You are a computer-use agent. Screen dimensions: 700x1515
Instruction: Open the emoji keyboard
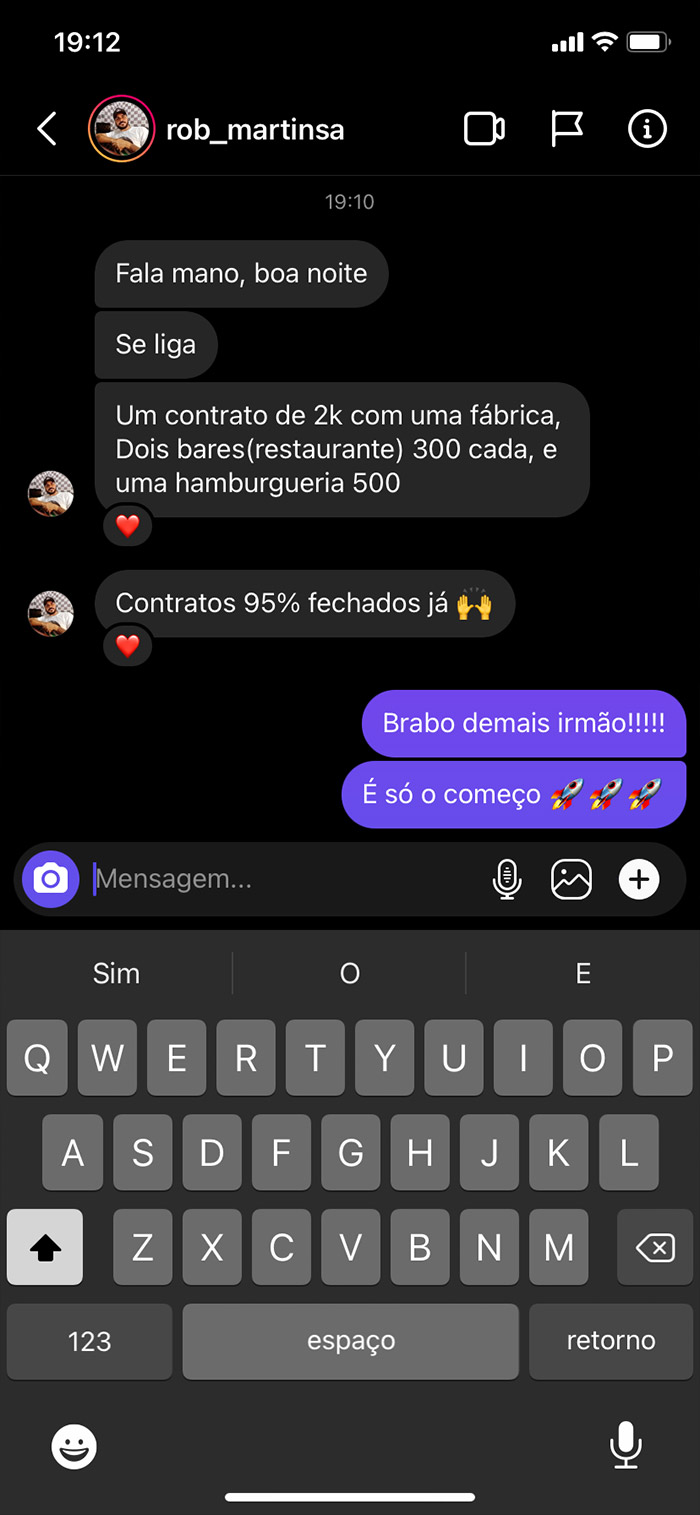coord(74,1446)
